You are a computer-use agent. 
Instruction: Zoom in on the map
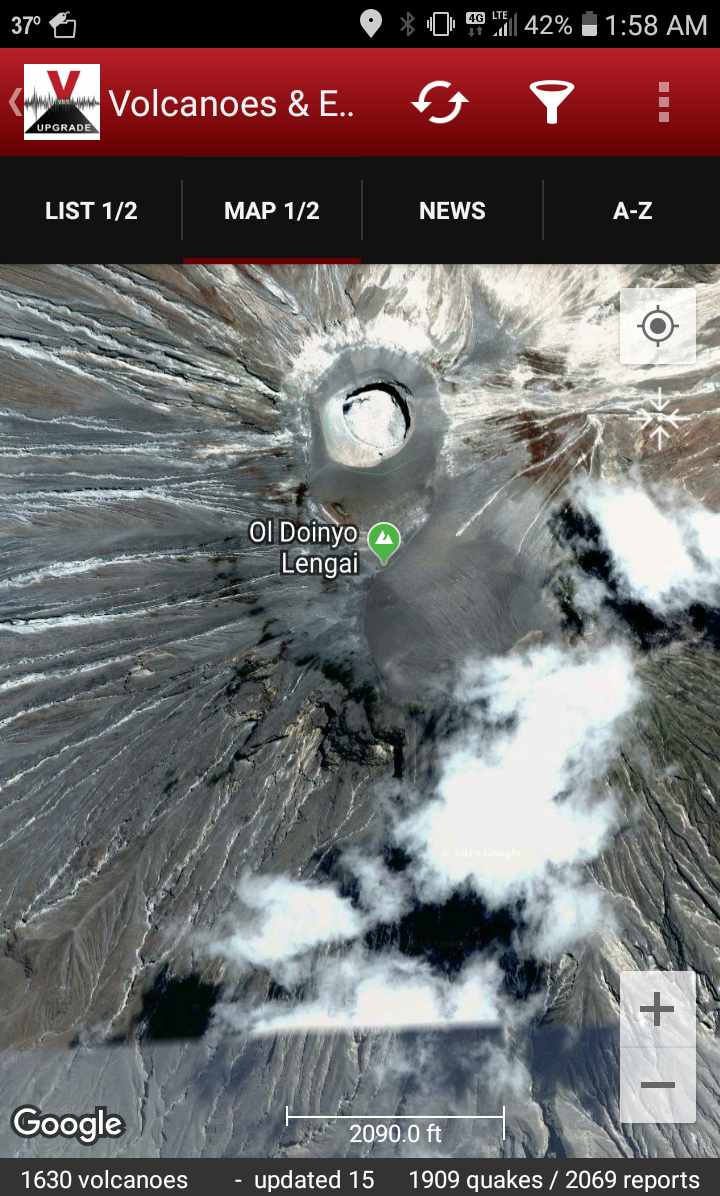tap(657, 1010)
